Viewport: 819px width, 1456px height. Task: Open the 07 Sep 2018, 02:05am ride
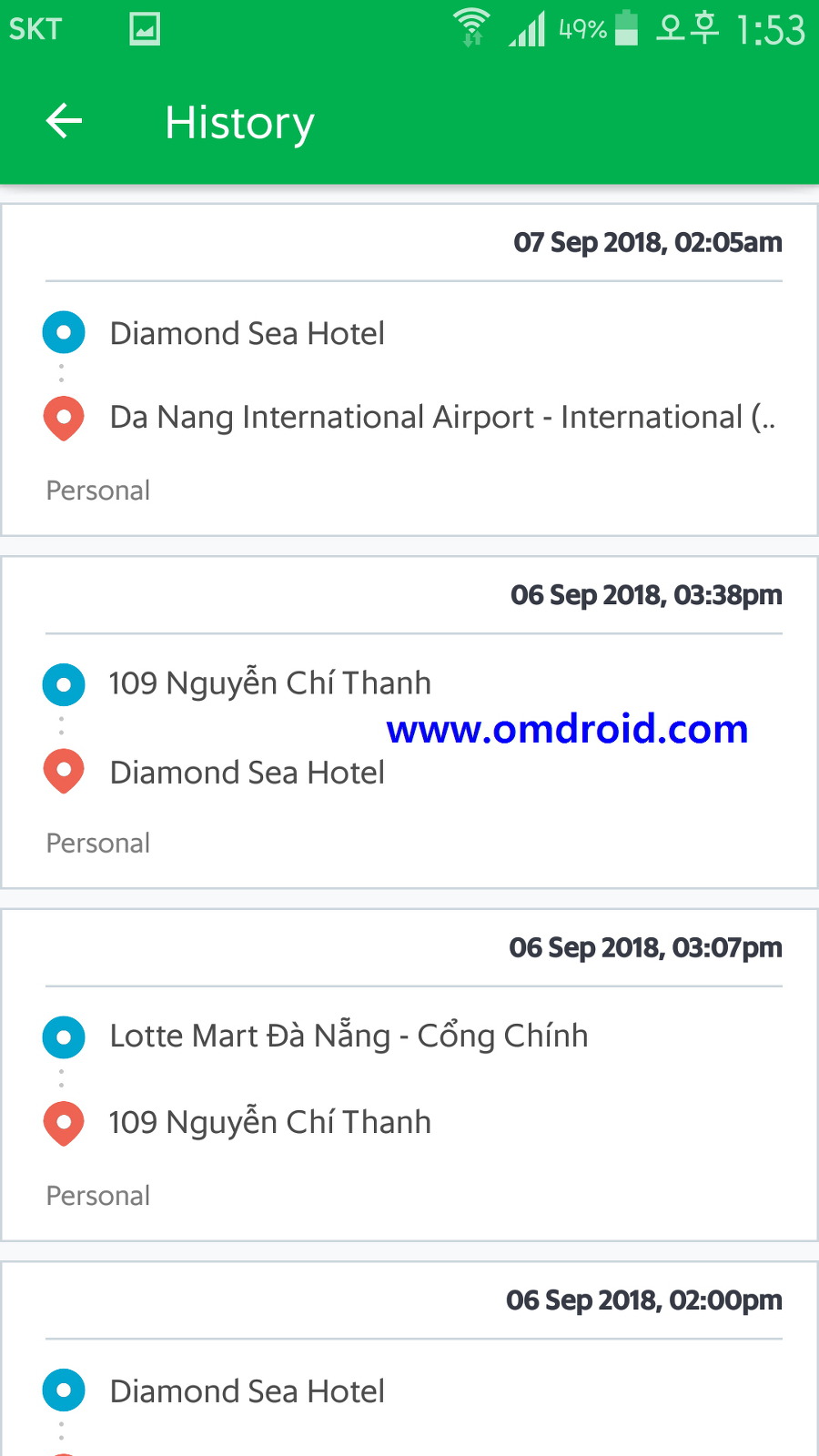pyautogui.click(x=409, y=370)
